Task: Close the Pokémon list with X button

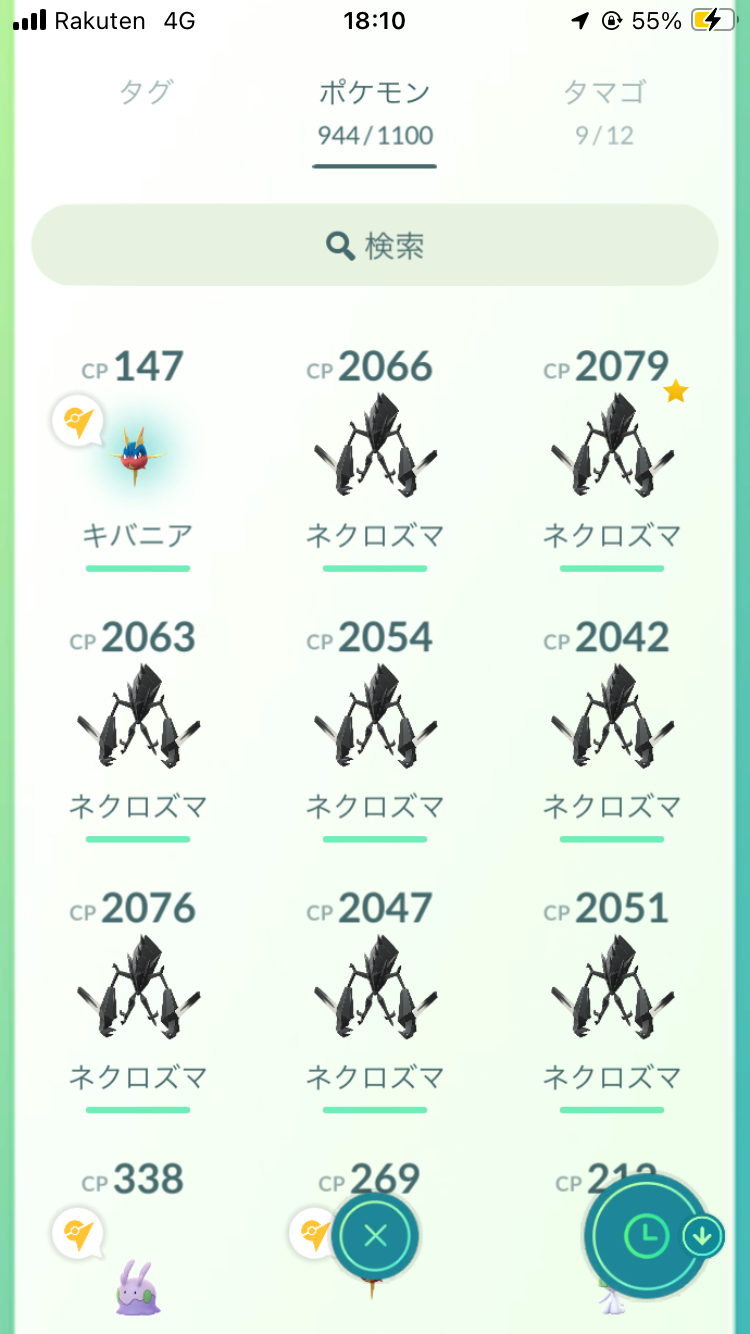Action: [x=375, y=1236]
